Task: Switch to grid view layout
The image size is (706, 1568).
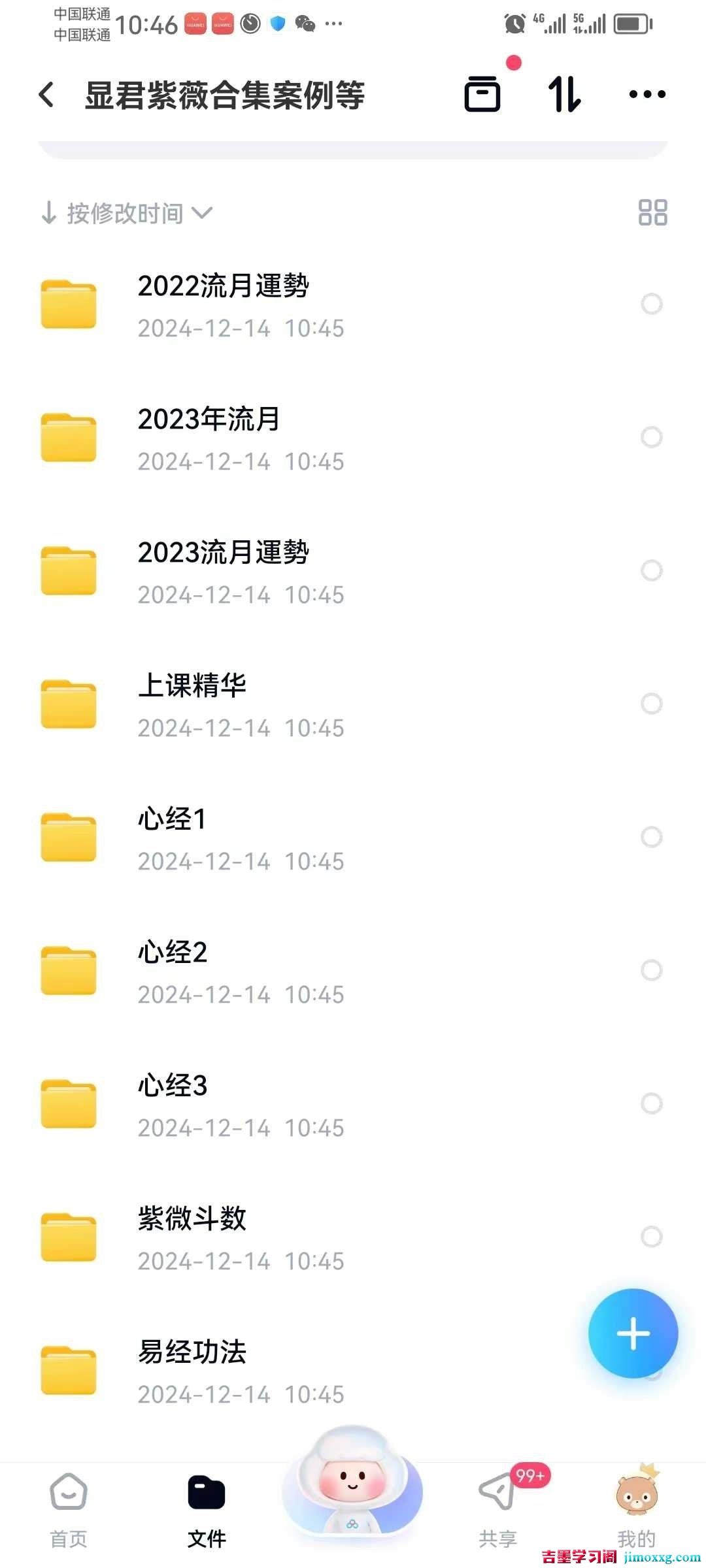Action: point(653,212)
